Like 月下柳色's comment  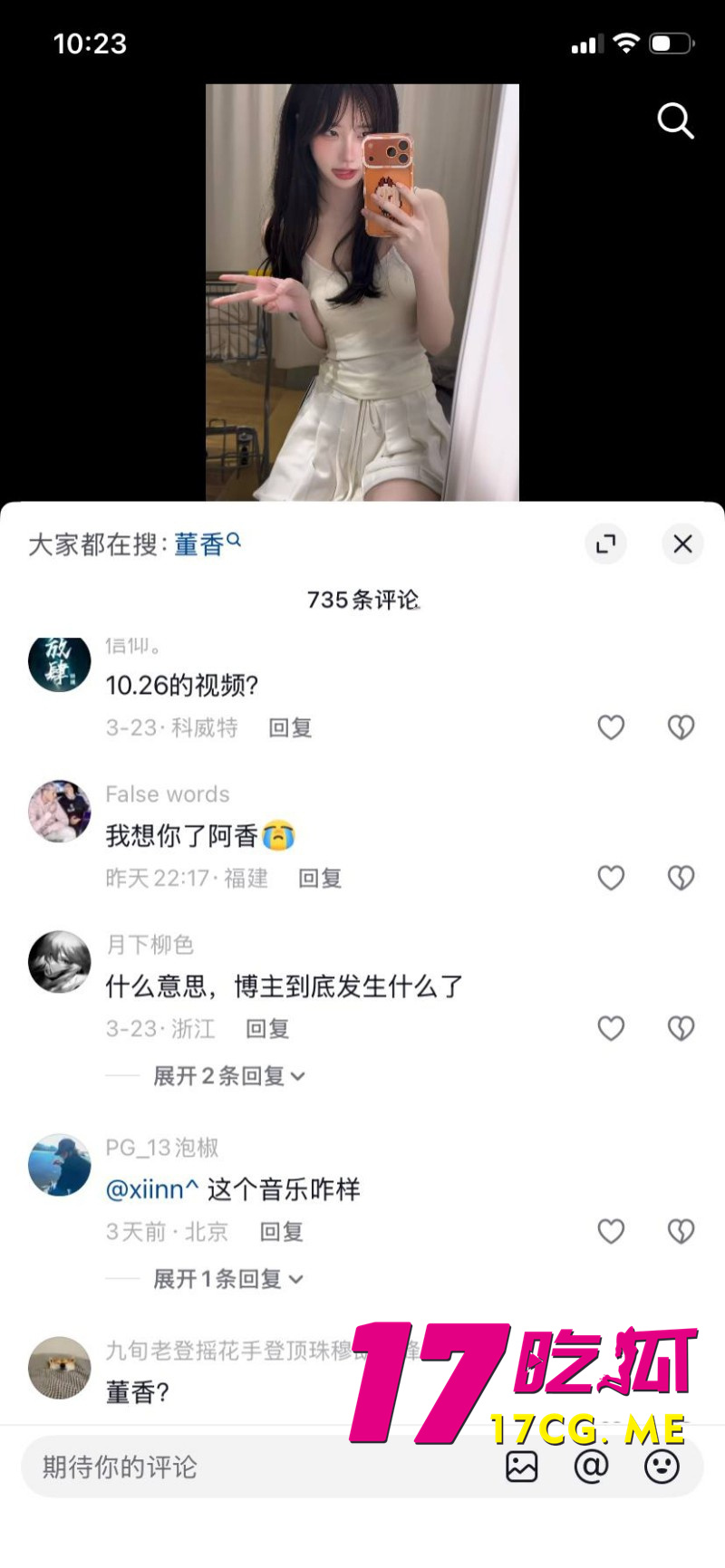coord(610,1028)
